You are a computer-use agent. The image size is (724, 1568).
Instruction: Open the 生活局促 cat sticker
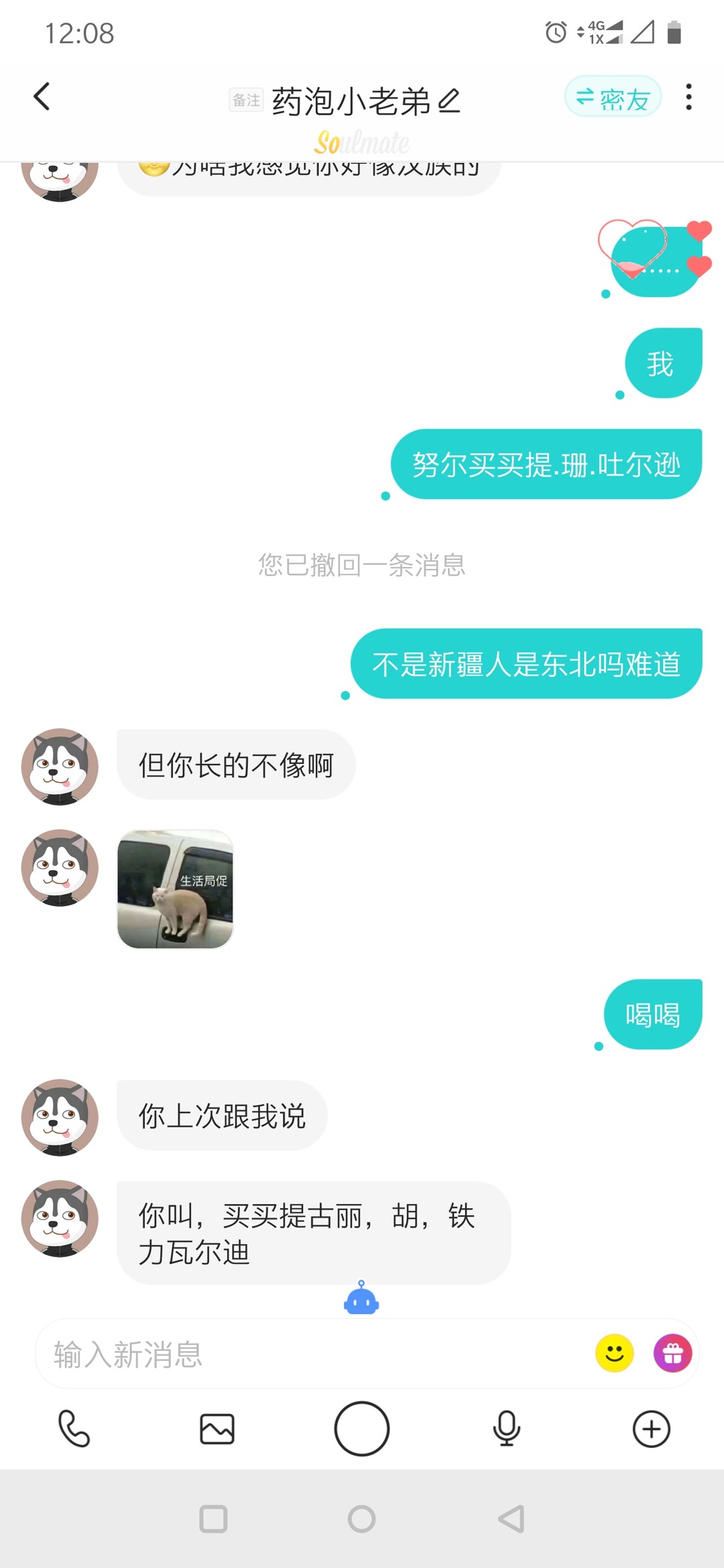coord(175,889)
